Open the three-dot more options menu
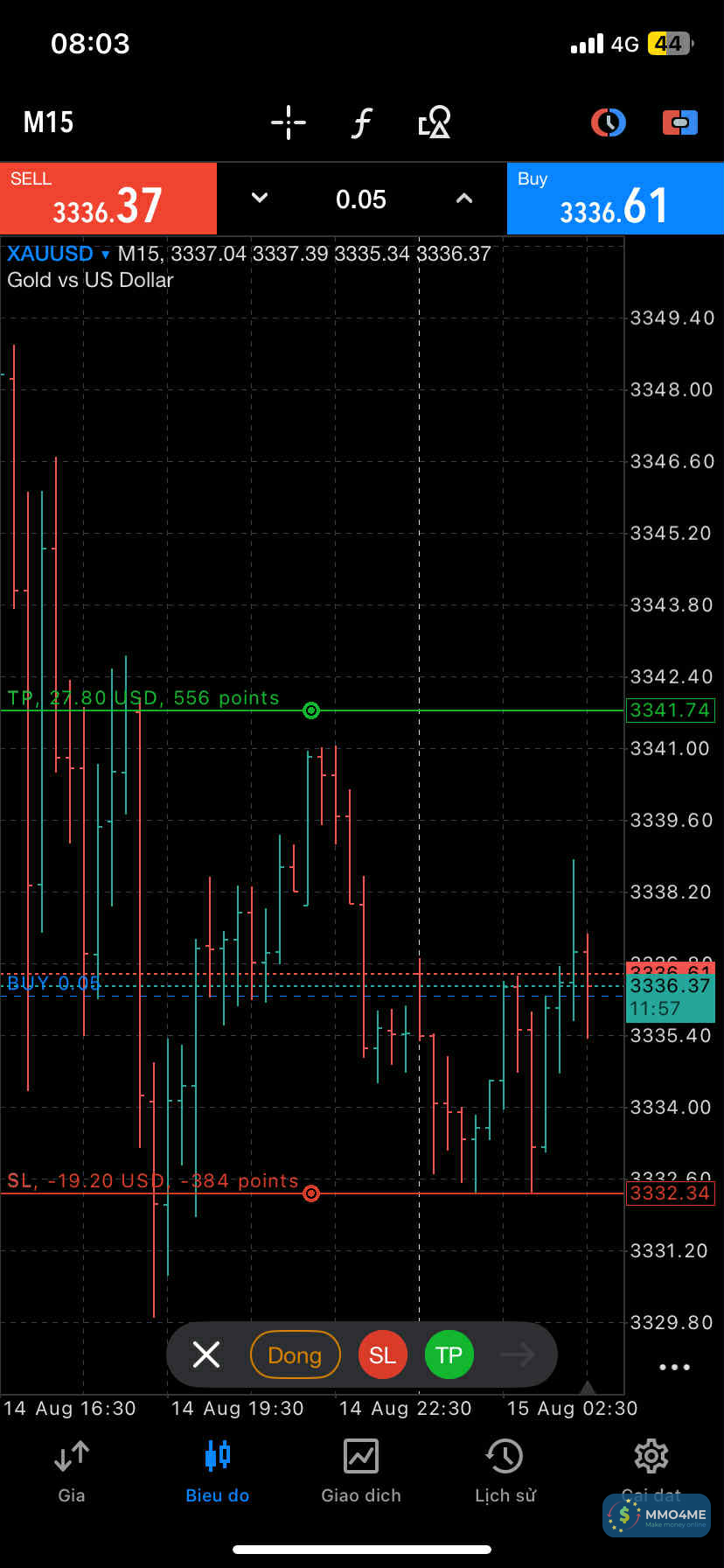Viewport: 724px width, 1568px height. coord(674,1367)
